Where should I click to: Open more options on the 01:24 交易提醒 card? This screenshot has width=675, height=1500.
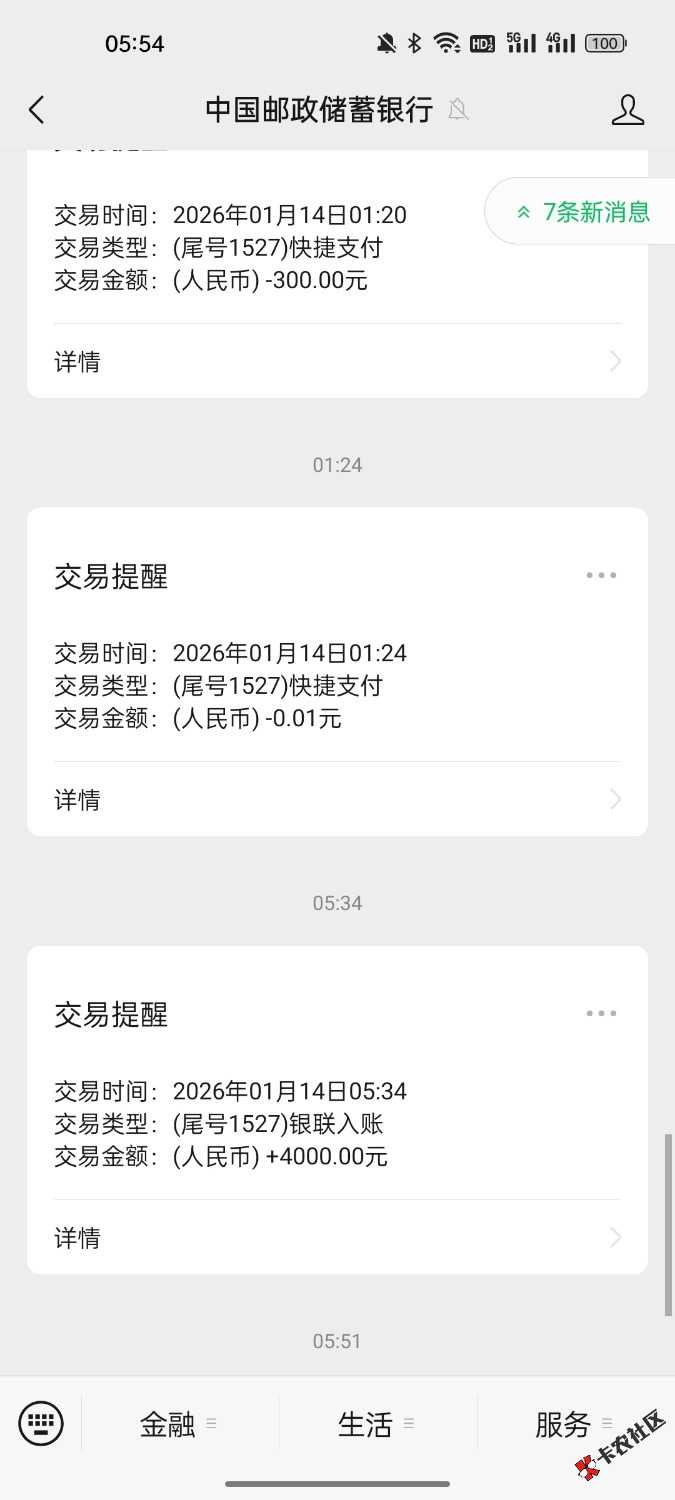(x=601, y=576)
